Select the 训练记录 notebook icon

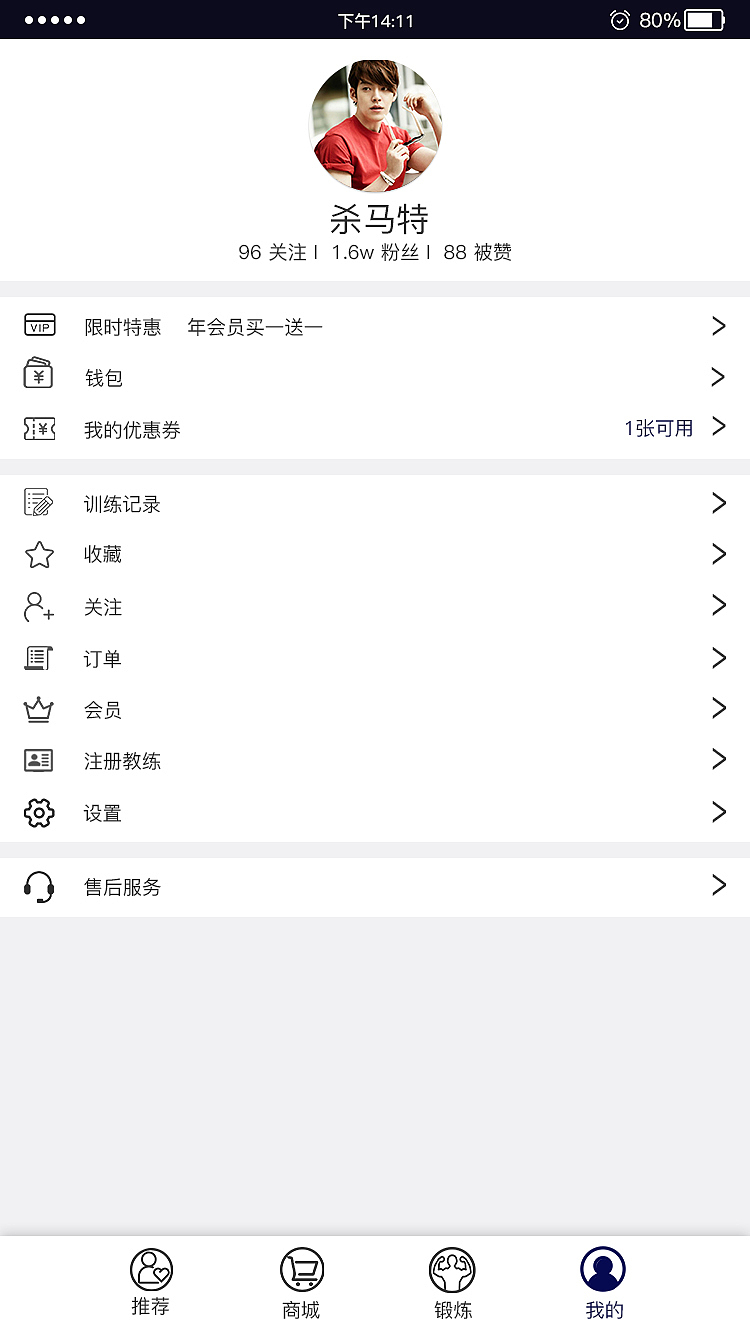[39, 503]
